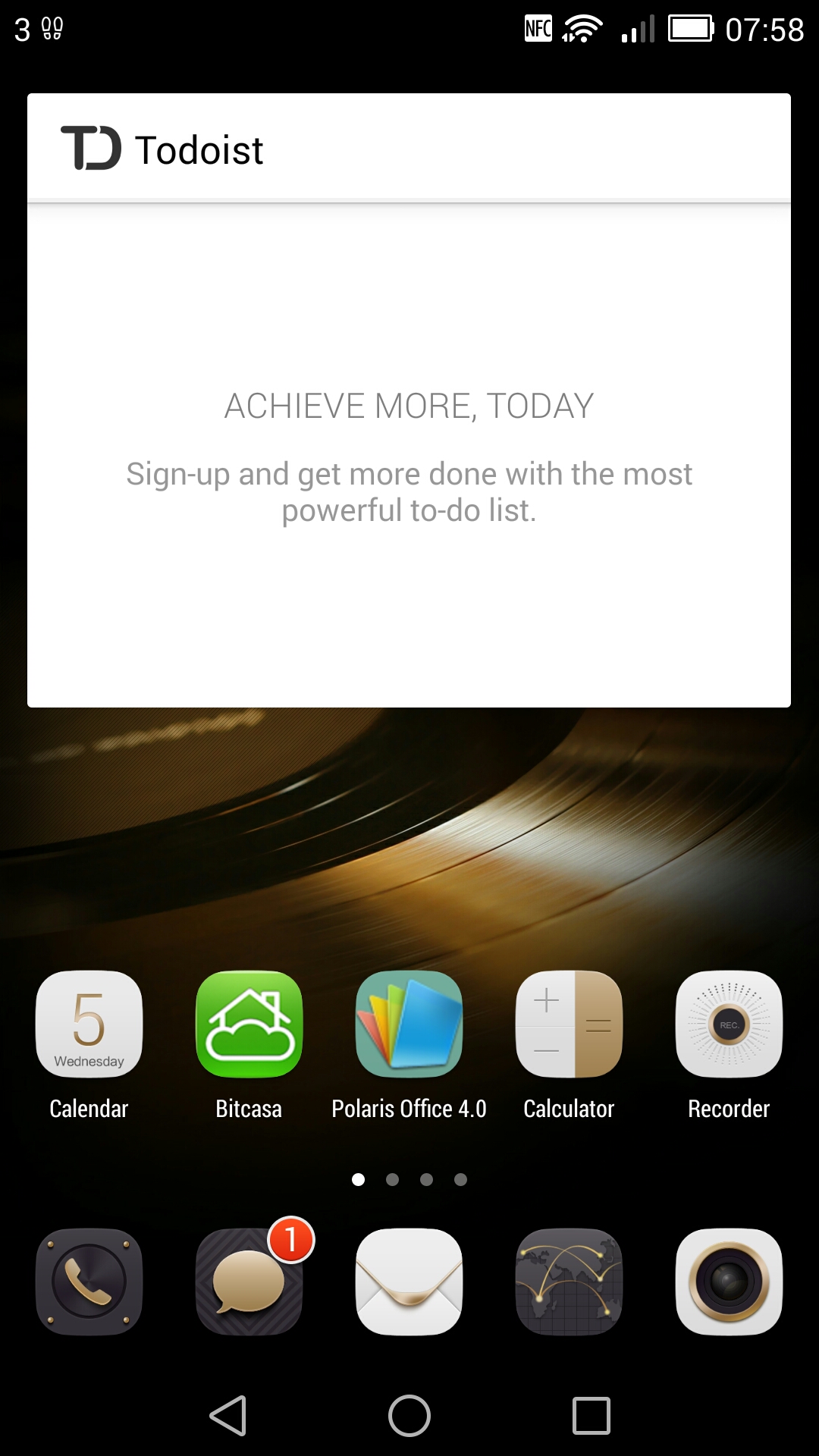Tap the Todoist header in the widget

click(409, 148)
